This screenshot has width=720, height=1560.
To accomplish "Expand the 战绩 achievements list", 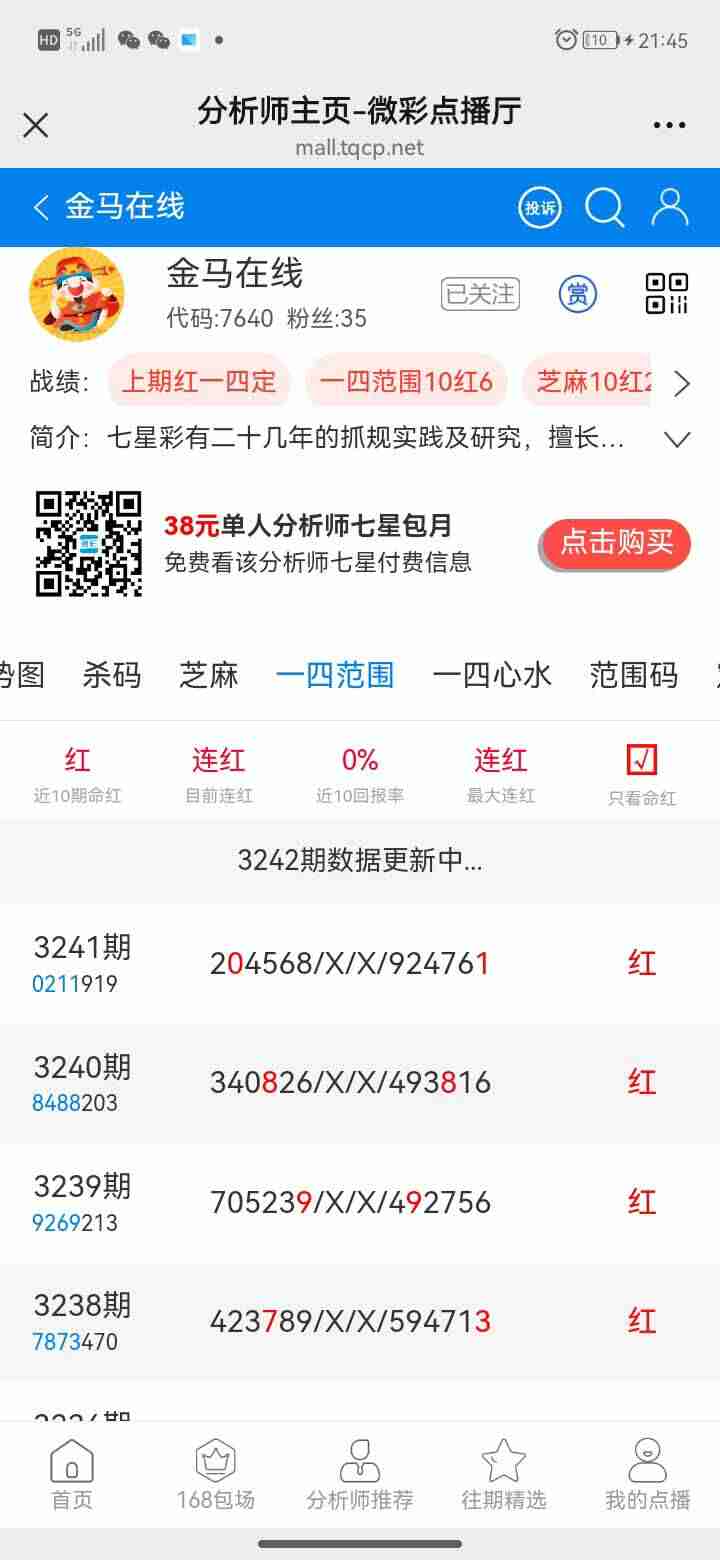I will [x=681, y=383].
